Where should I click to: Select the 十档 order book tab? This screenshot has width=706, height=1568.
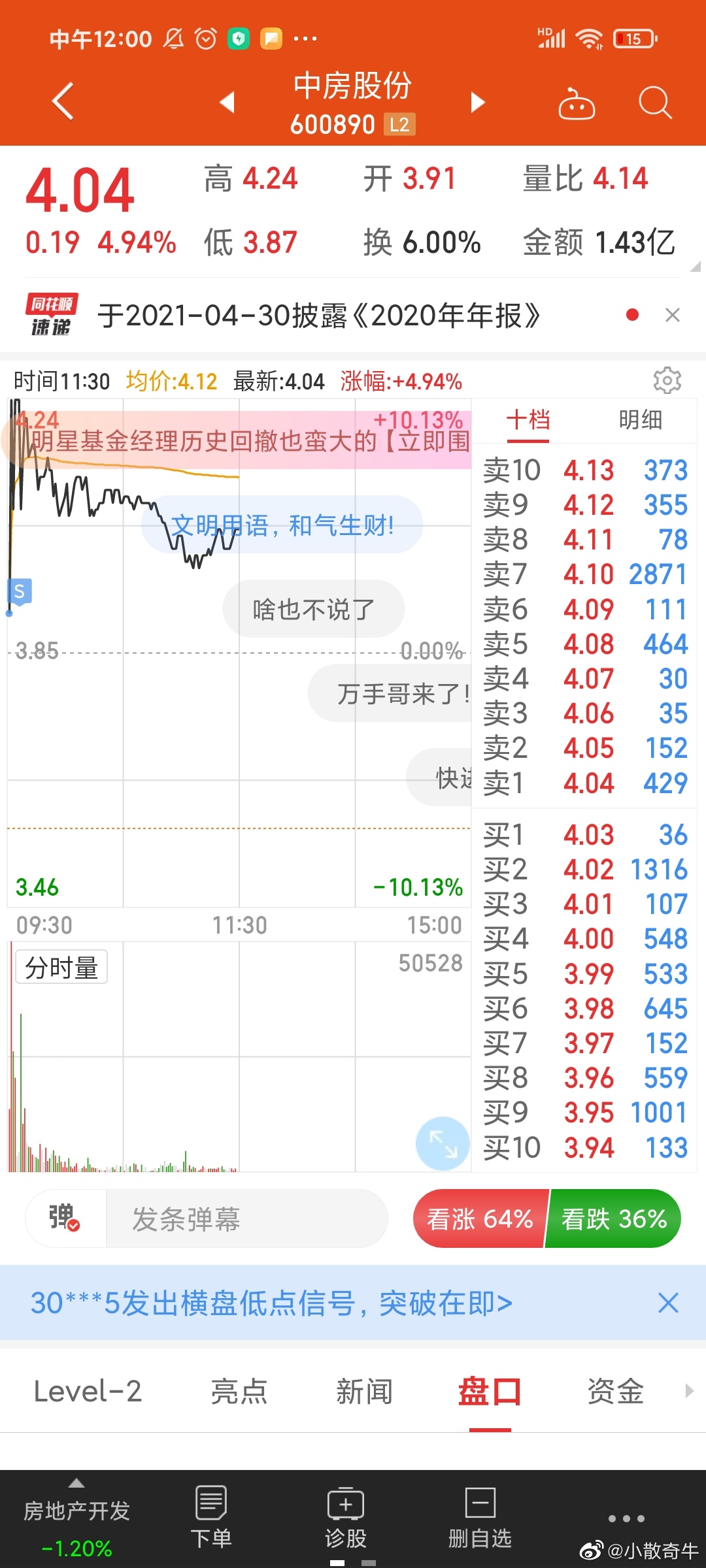pos(528,420)
